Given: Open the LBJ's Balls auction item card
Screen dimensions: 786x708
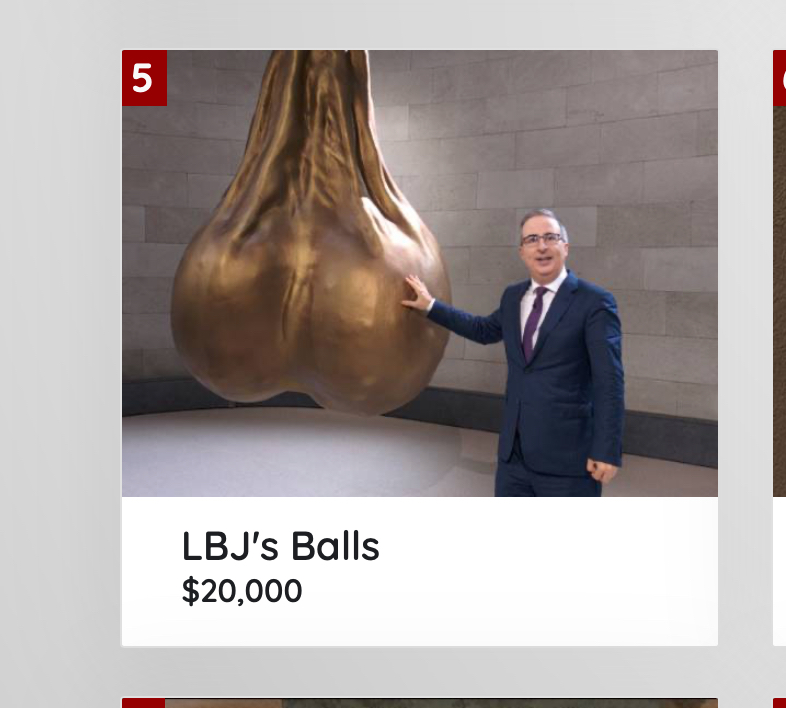Looking at the screenshot, I should (281, 548).
